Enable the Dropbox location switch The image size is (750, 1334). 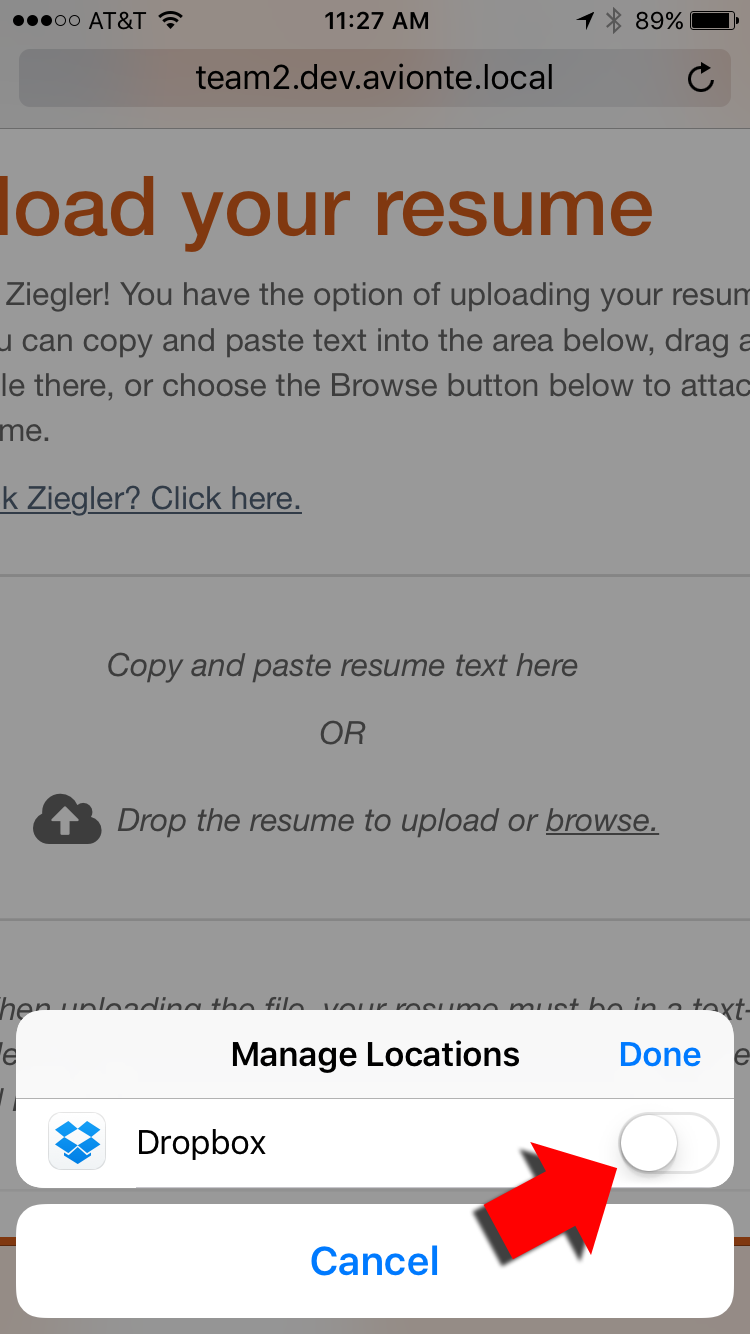[668, 1143]
